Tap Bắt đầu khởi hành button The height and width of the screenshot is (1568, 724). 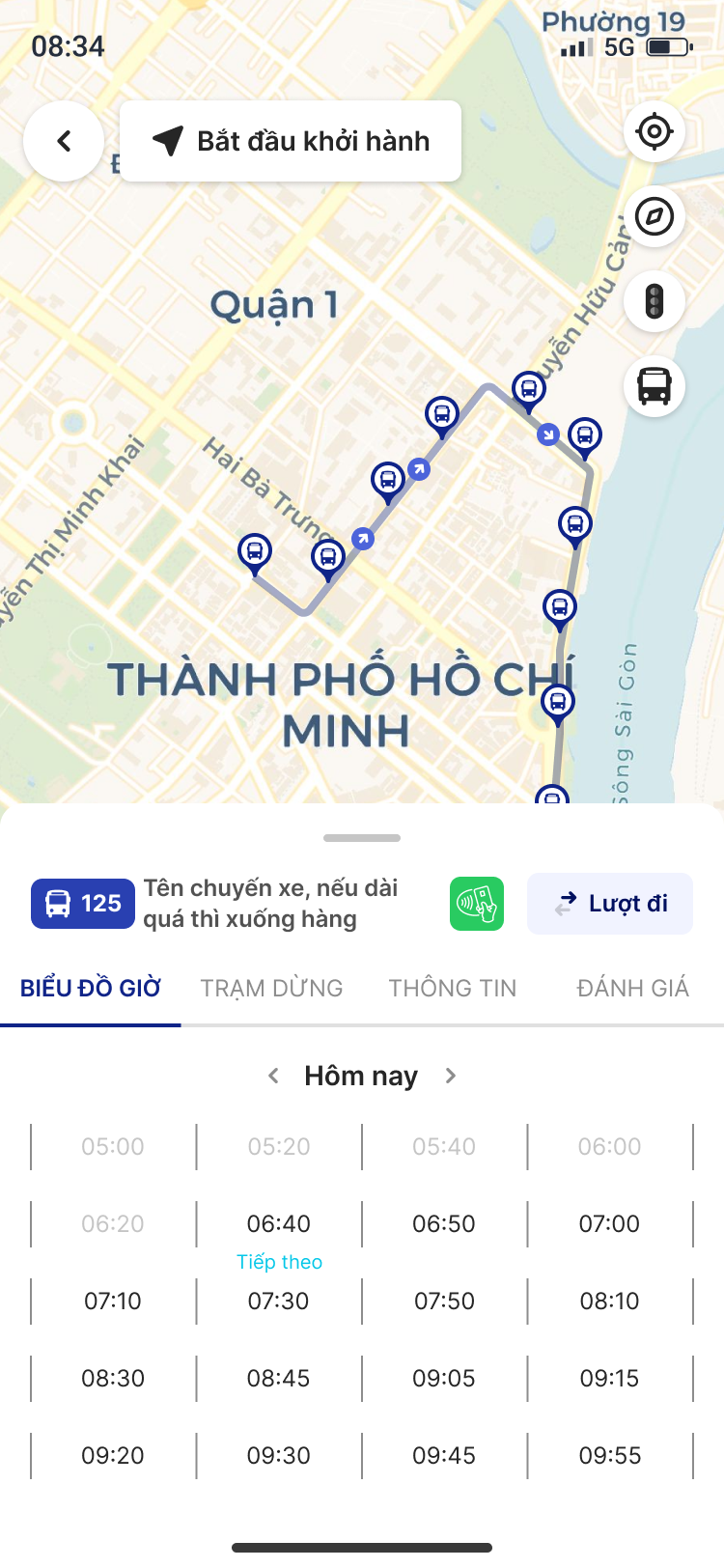(x=291, y=141)
